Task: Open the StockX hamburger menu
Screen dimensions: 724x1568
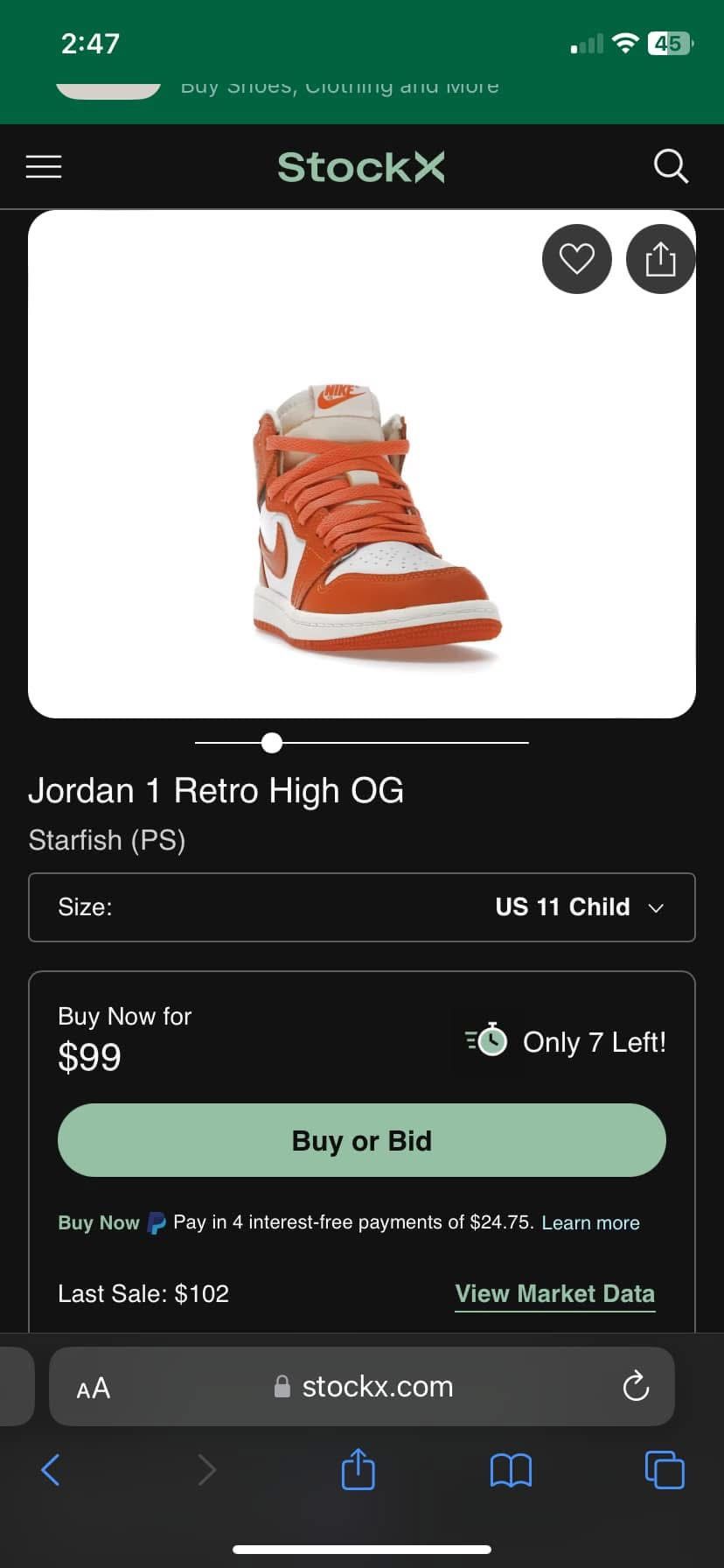Action: pos(44,166)
